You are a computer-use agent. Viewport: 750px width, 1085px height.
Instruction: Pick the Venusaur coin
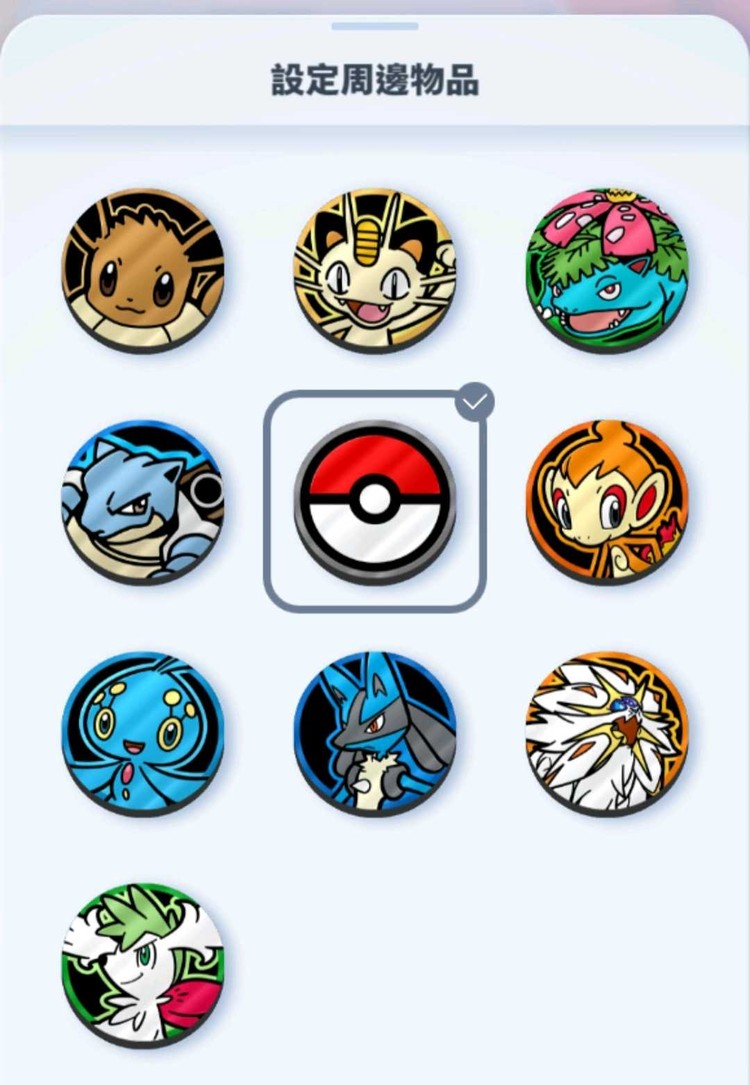(607, 268)
